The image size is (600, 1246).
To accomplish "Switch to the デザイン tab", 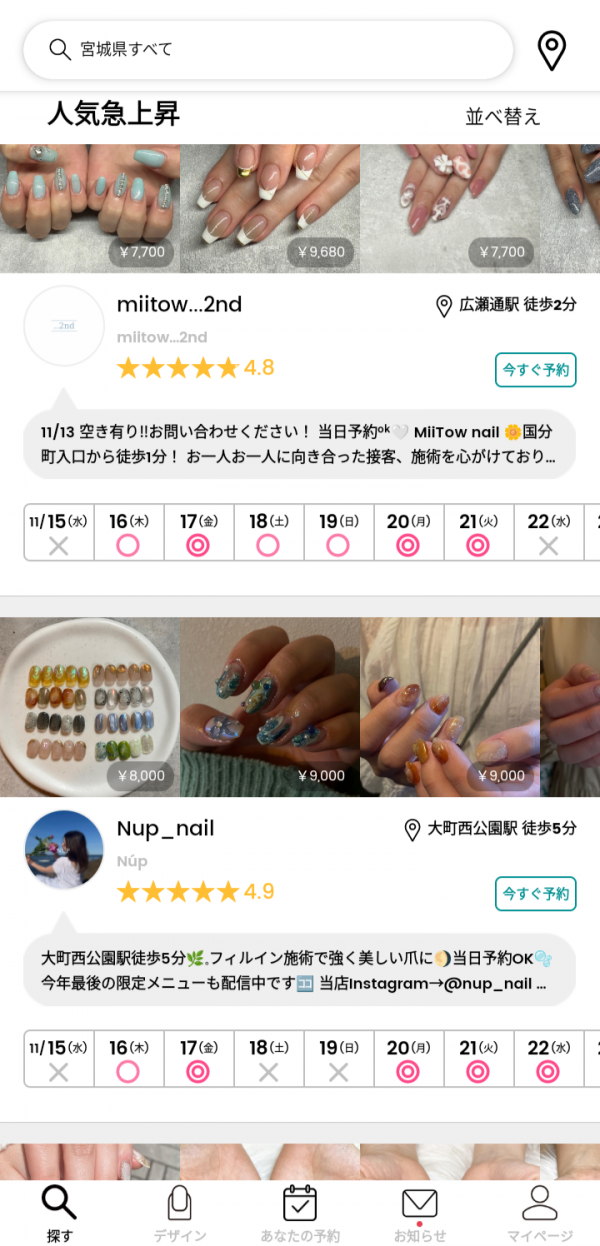I will [180, 1213].
